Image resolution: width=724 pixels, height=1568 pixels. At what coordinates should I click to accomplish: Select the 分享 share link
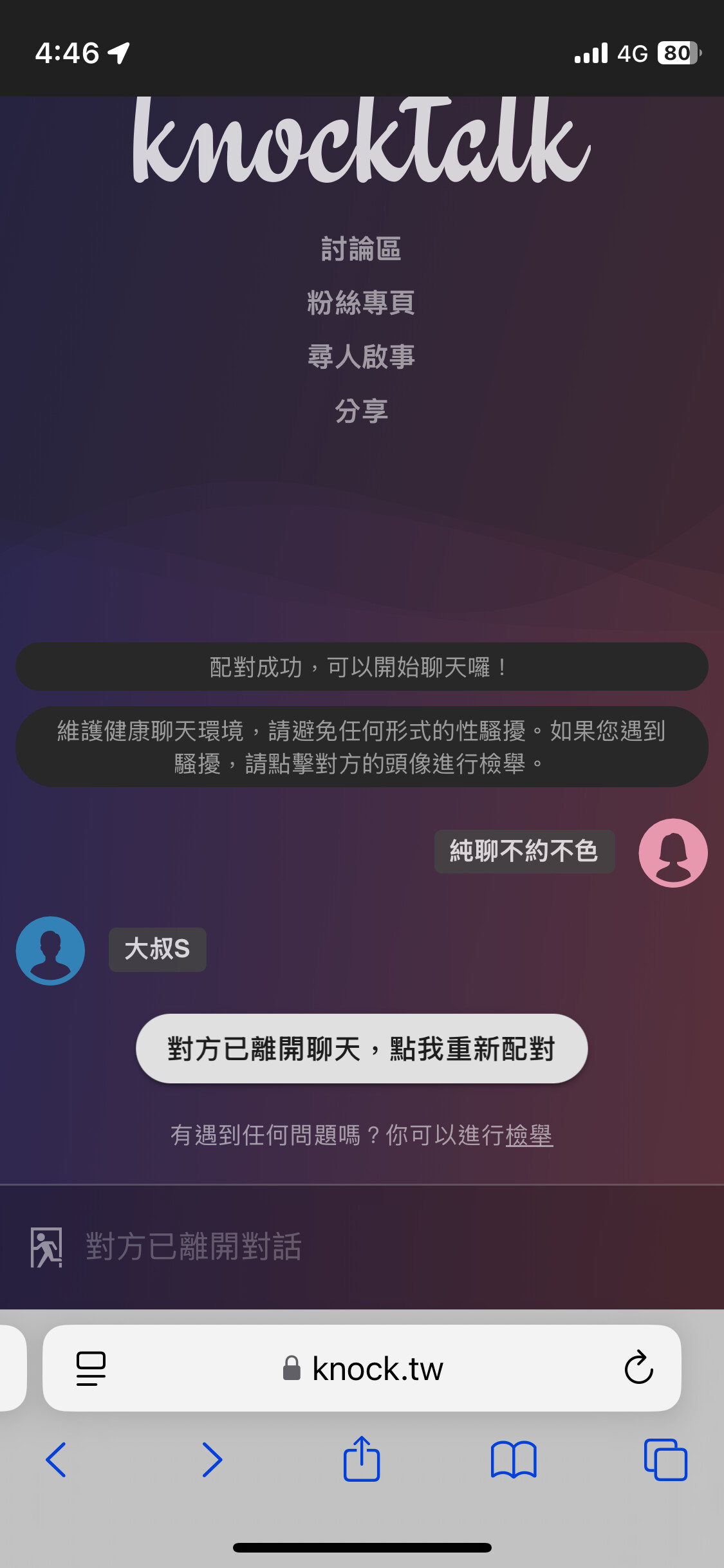(361, 411)
